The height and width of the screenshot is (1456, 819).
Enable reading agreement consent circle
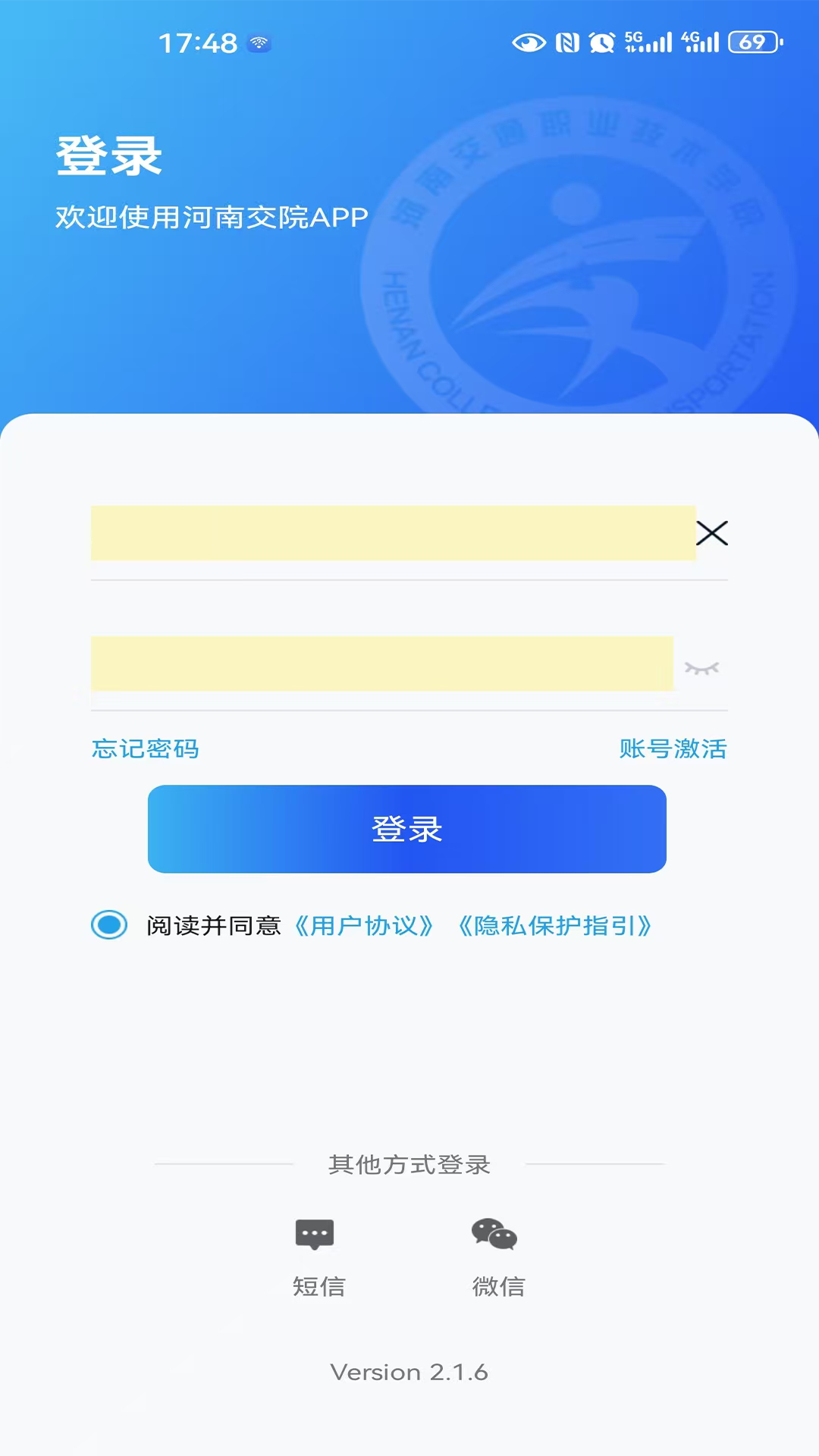(x=108, y=925)
